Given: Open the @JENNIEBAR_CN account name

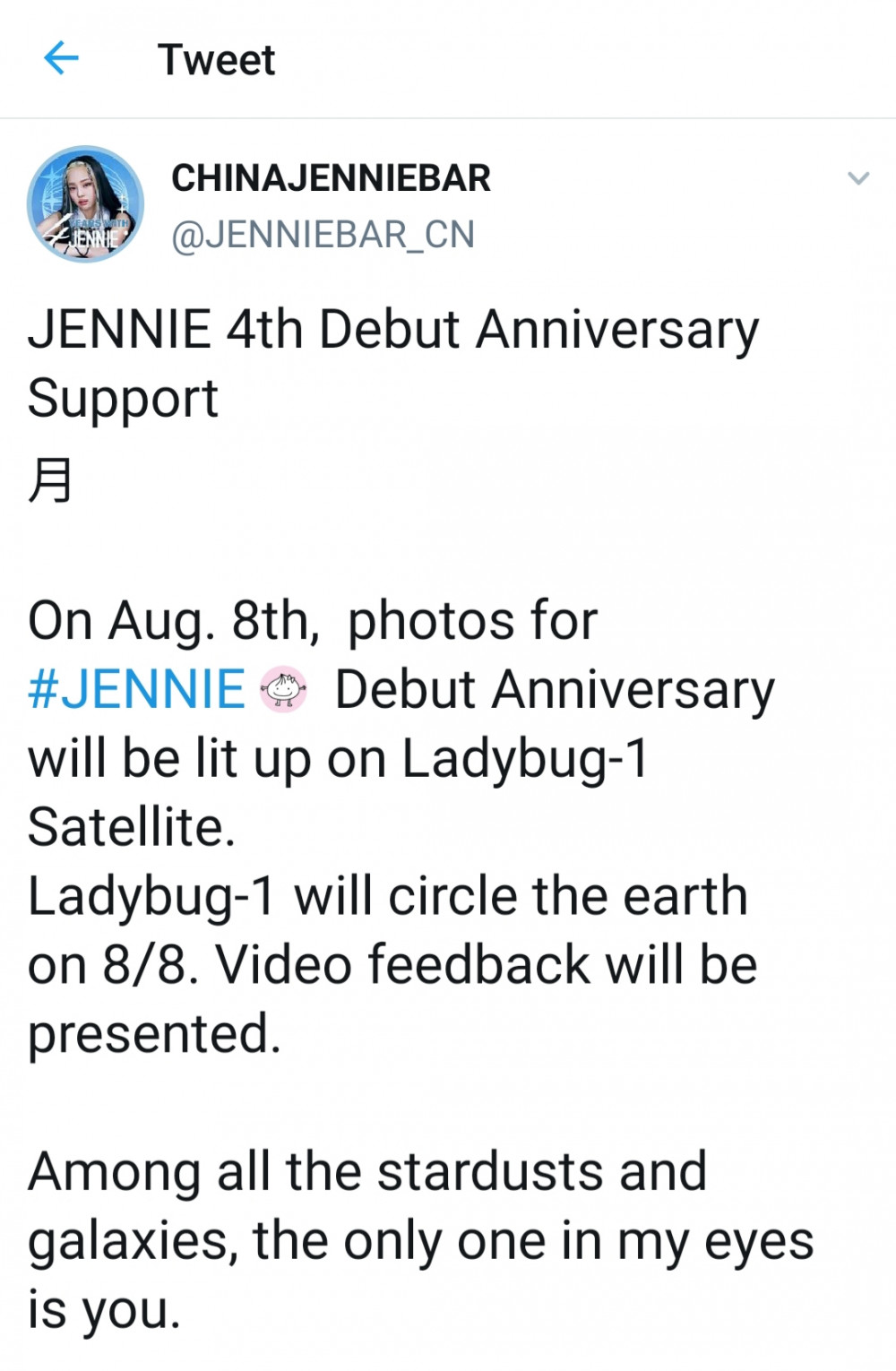Looking at the screenshot, I should coord(323,235).
